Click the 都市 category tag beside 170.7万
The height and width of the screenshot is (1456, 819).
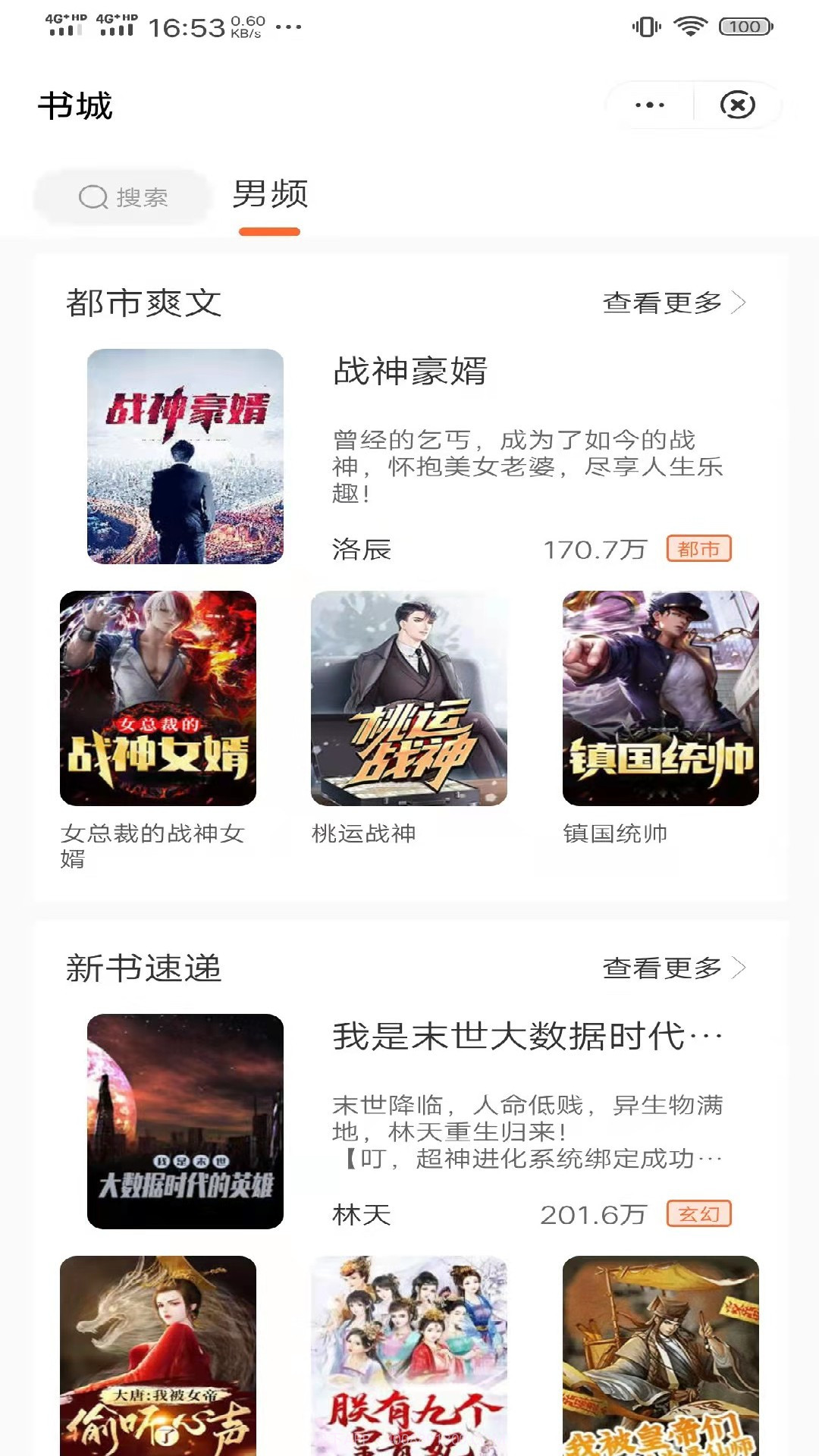(697, 548)
